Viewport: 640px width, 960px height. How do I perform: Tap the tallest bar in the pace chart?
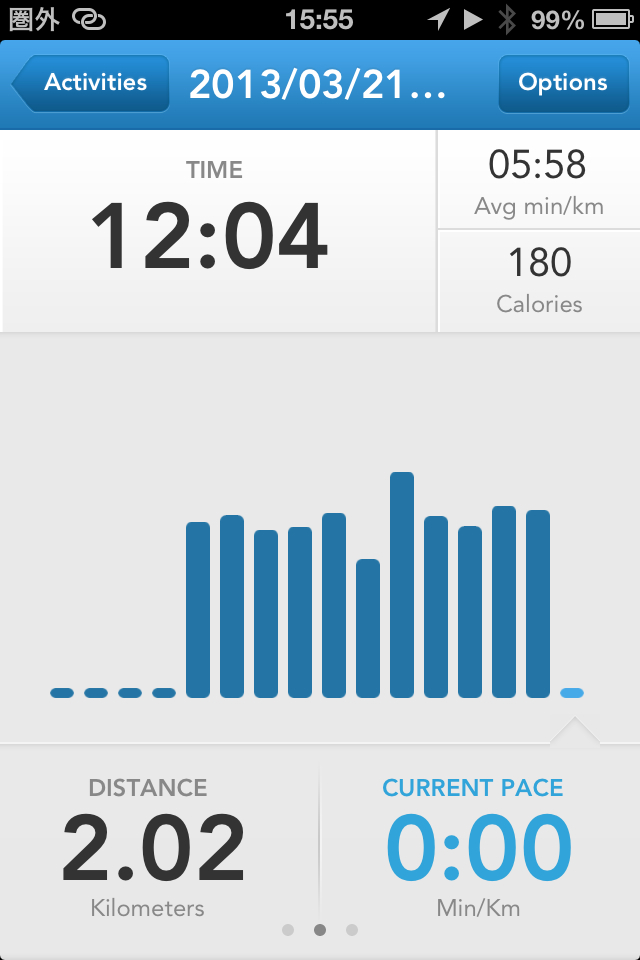402,584
